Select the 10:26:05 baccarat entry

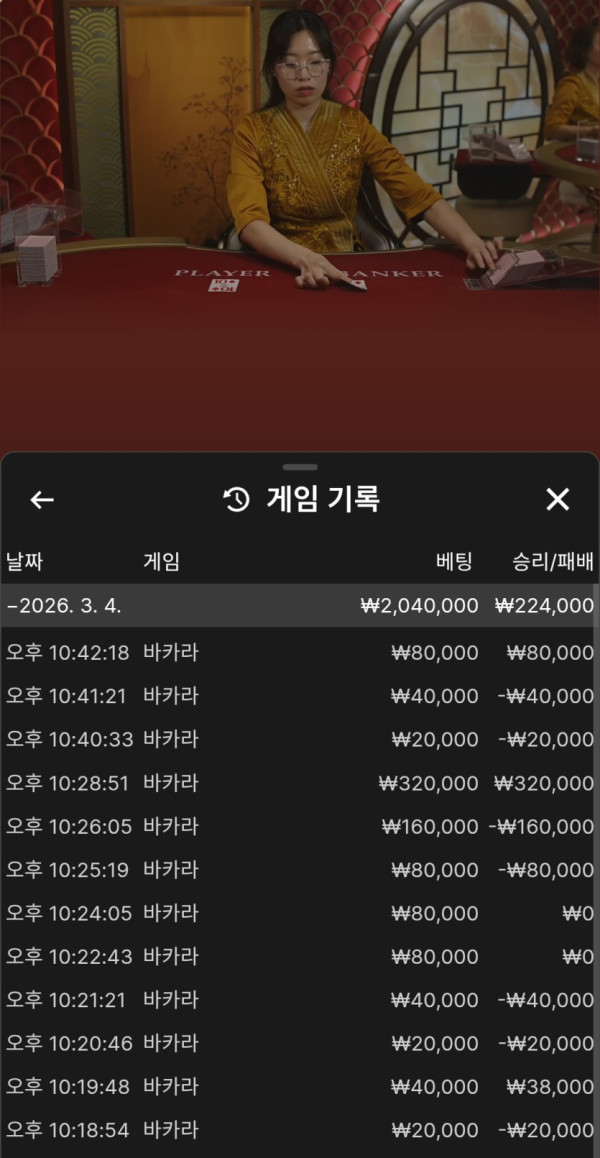[298, 827]
